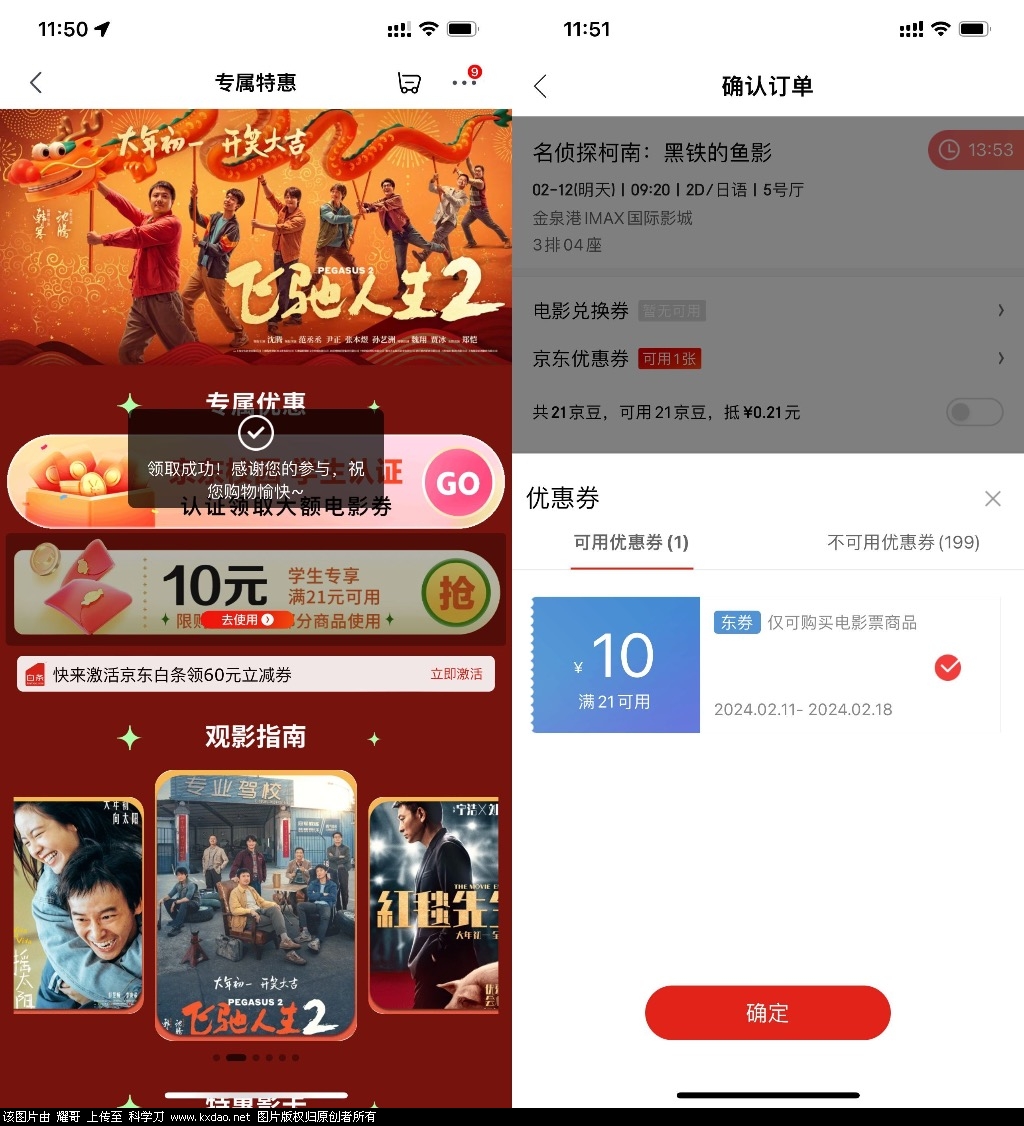Tap 立即激活 for 京东白条
Image resolution: width=1024 pixels, height=1126 pixels.
456,674
